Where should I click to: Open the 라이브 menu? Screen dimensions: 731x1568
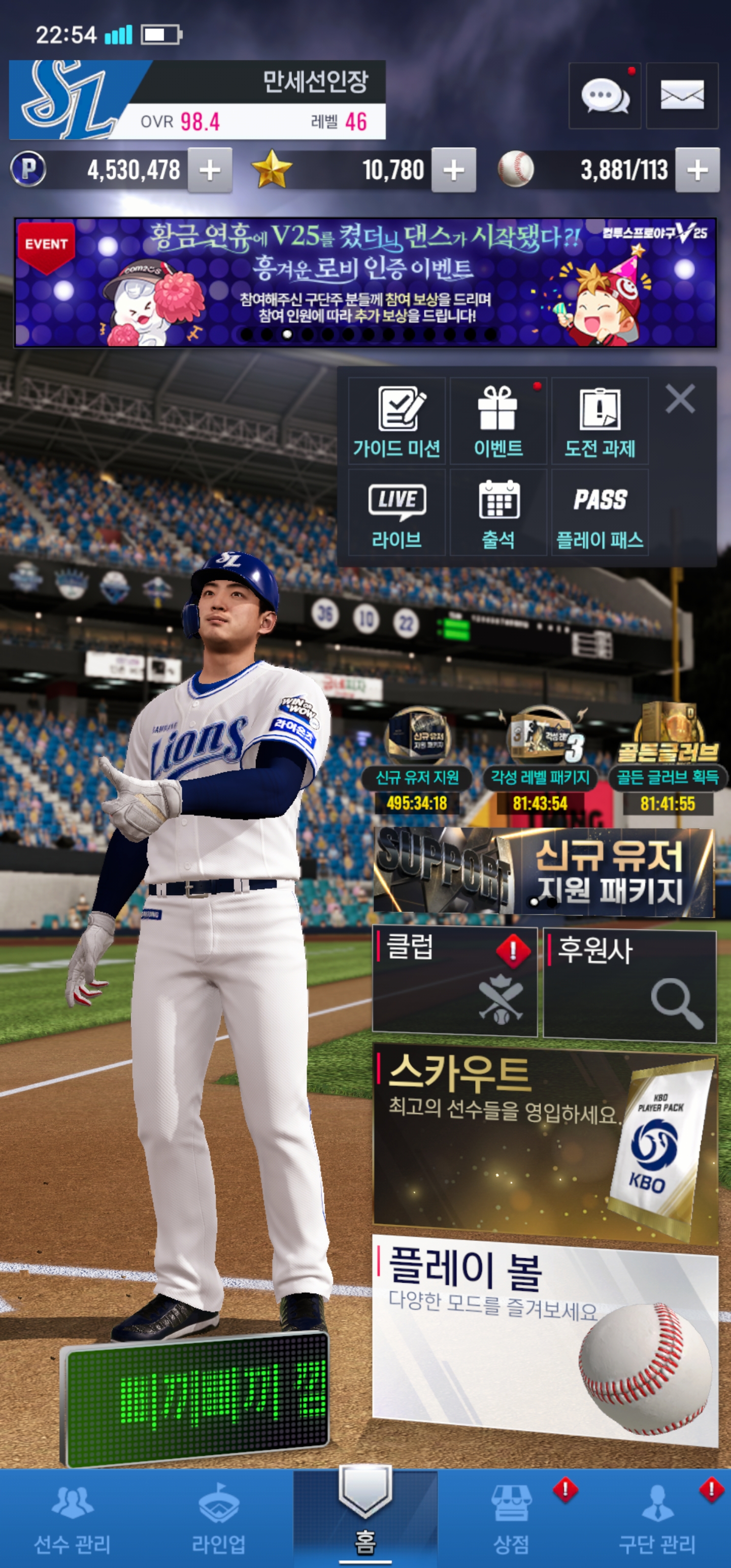coord(397,512)
